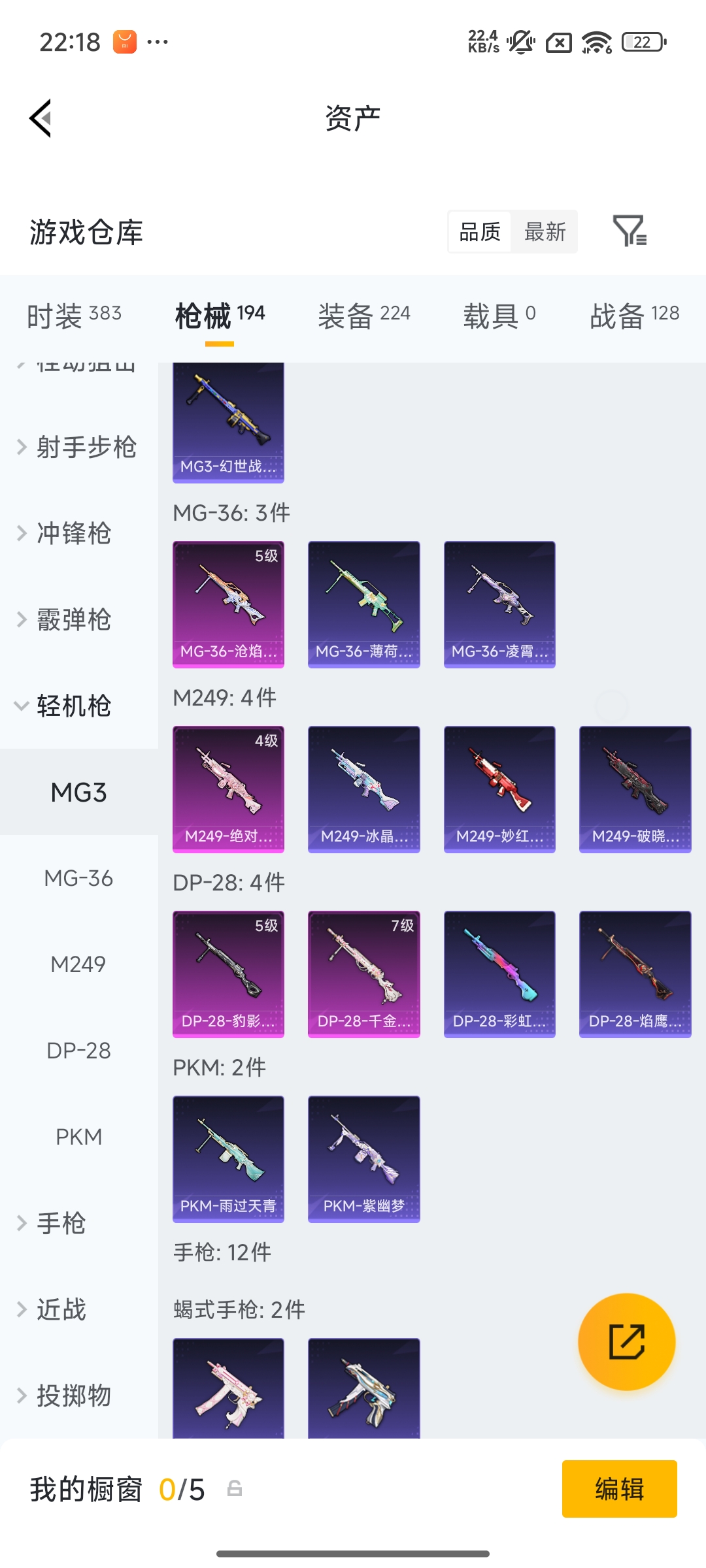Screen dimensions: 706x1568
Task: Tap the 编辑 button for 我的橱窗
Action: [x=619, y=1489]
